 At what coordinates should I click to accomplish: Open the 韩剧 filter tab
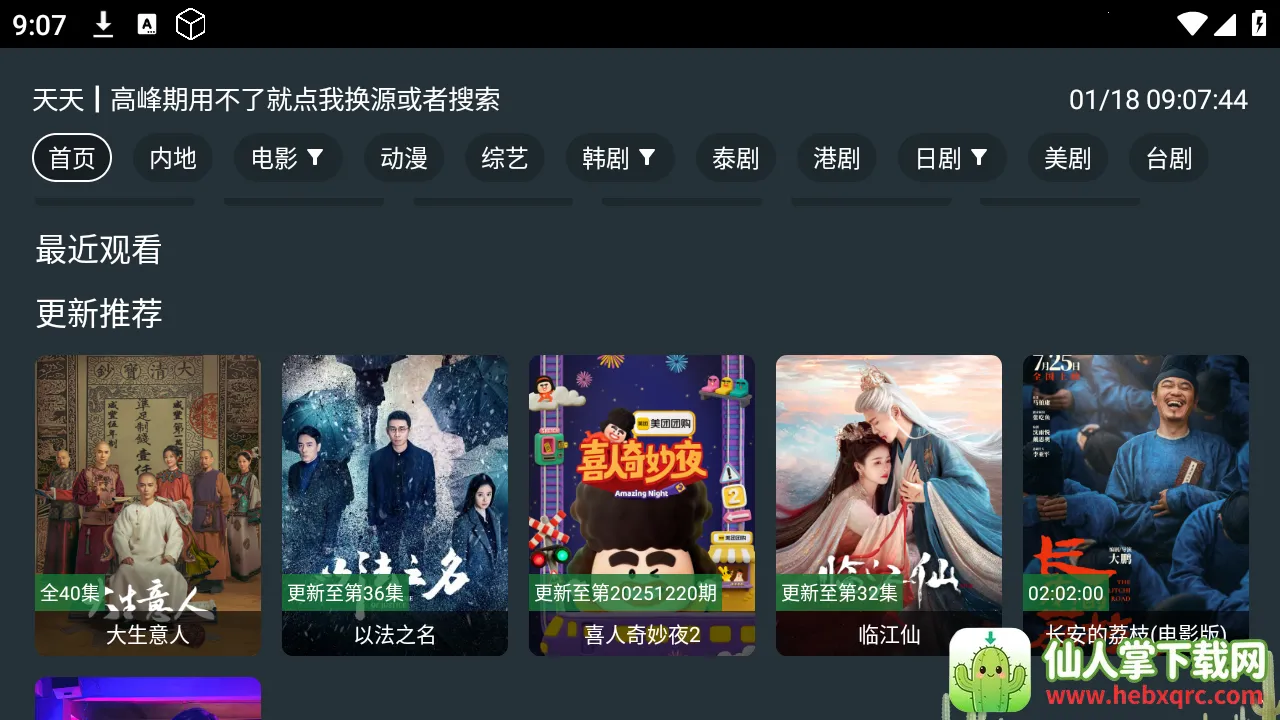619,158
